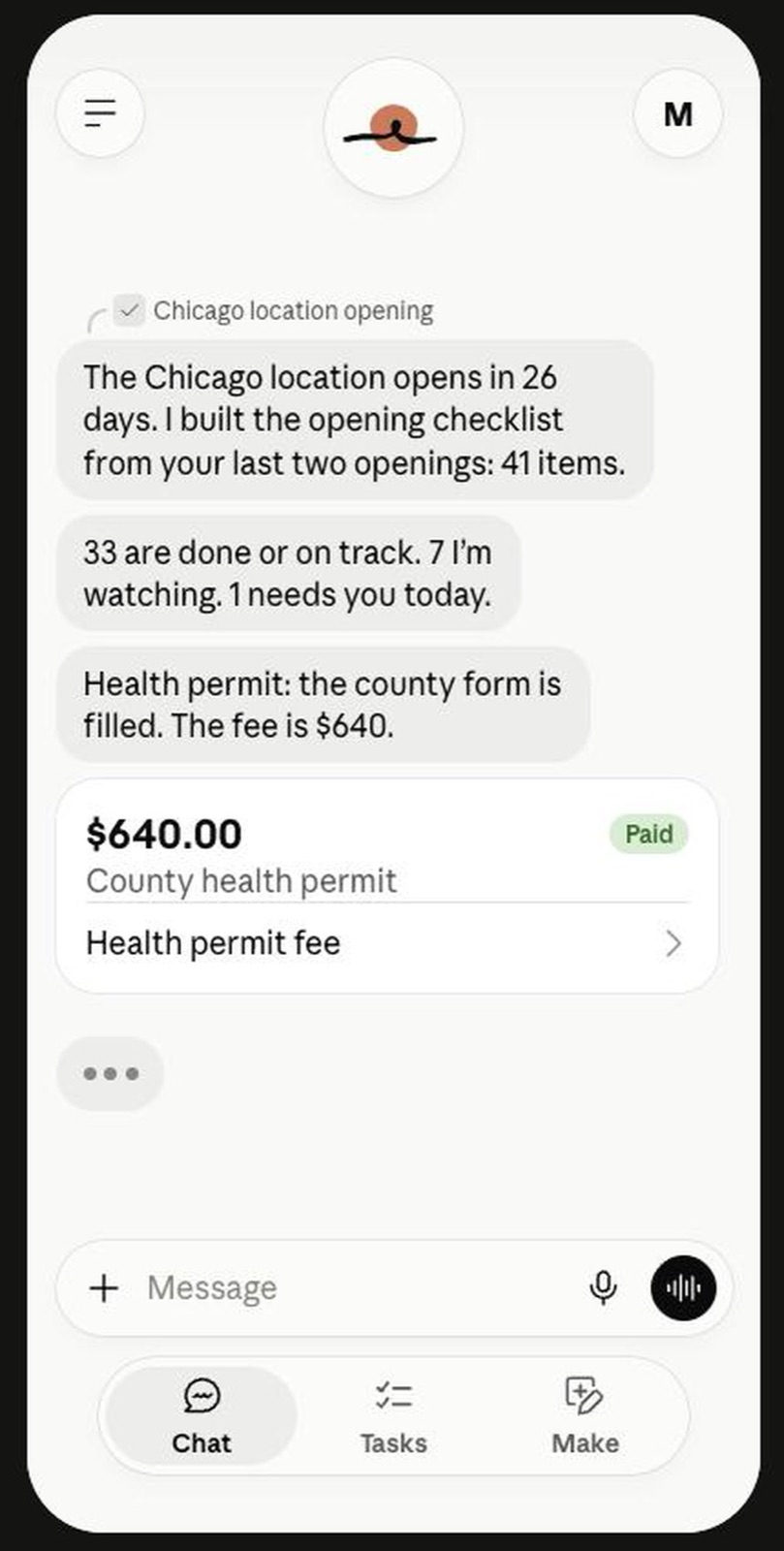
Task: Focus the Message input field
Action: point(359,1287)
